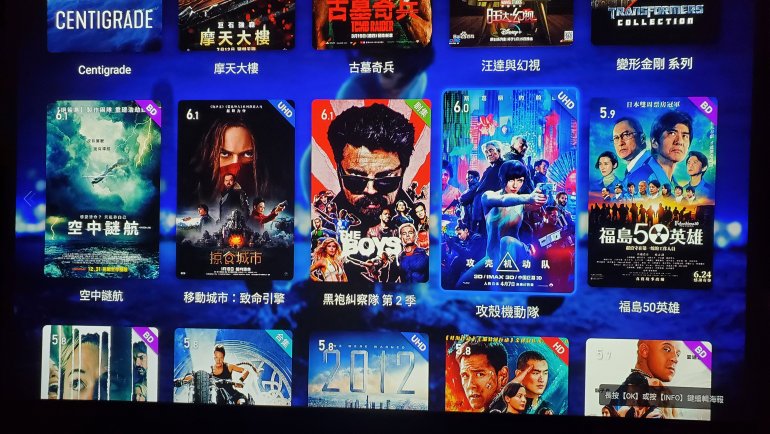The width and height of the screenshot is (770, 434).
Task: Open the 2012 movie poster
Action: [368, 370]
